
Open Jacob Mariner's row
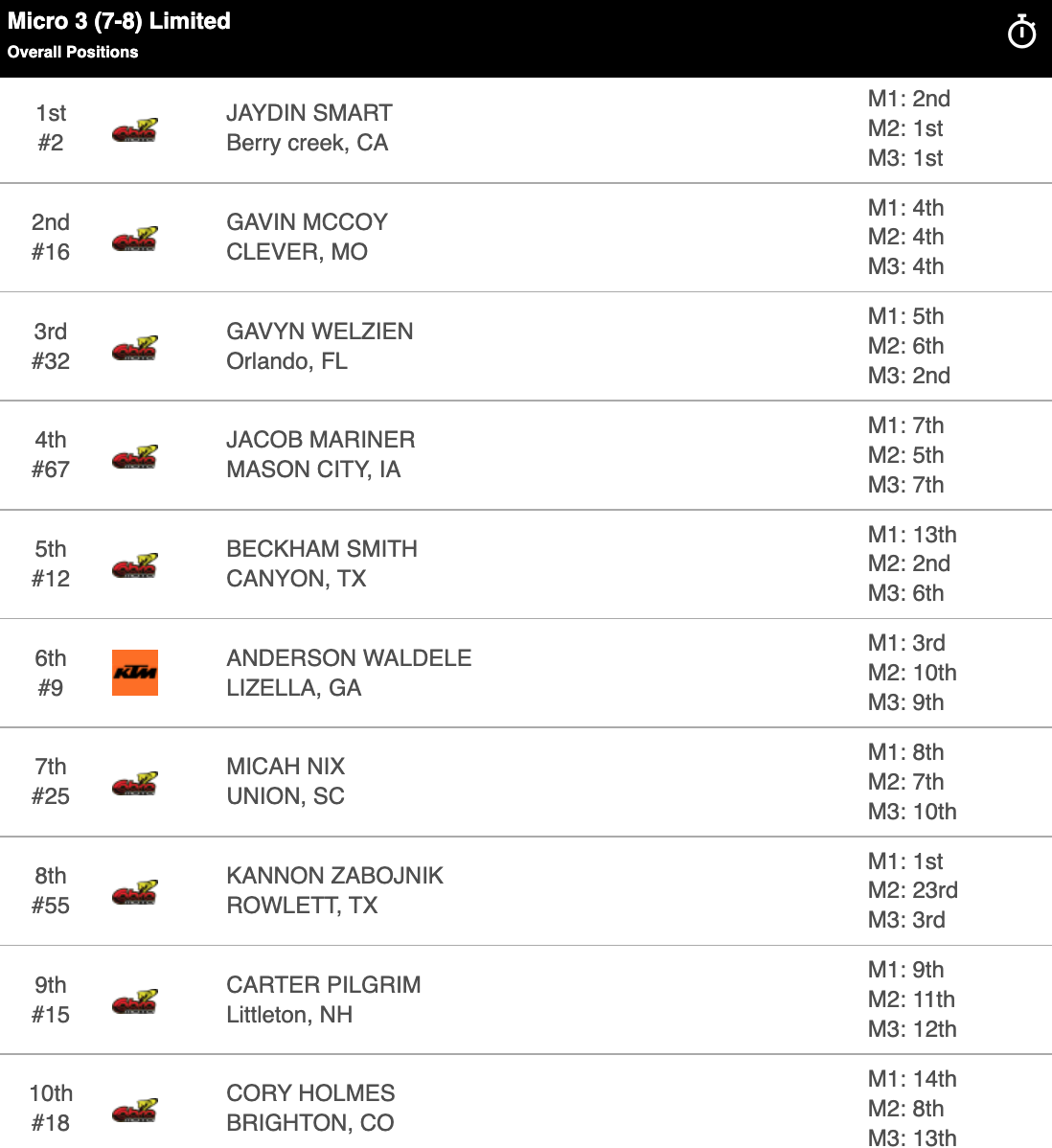coord(320,454)
